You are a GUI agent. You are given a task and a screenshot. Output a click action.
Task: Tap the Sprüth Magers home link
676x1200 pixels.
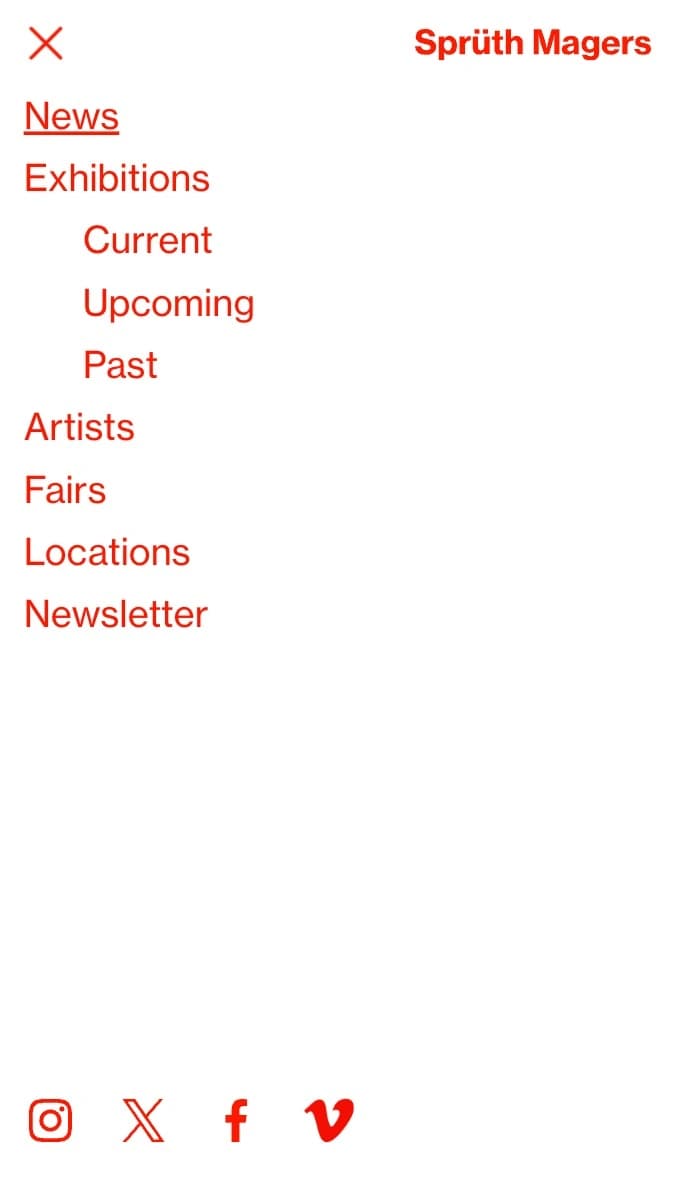click(x=532, y=43)
